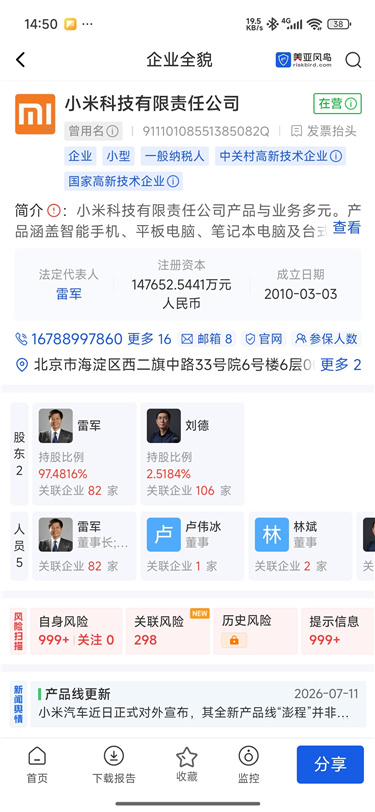Open the 产品线更新 news item
375x812 pixels.
click(x=198, y=704)
